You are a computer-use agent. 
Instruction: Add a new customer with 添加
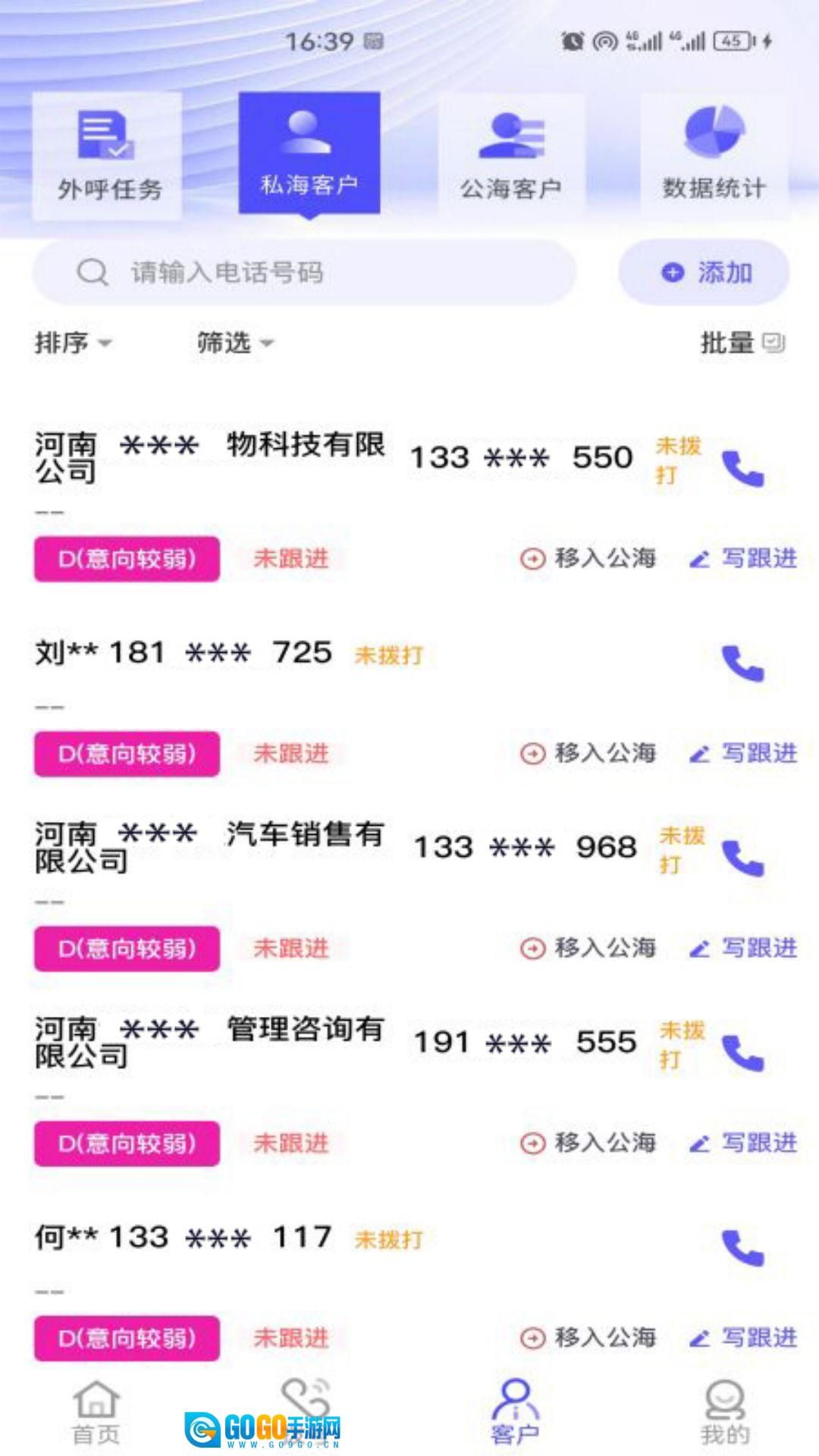[704, 272]
